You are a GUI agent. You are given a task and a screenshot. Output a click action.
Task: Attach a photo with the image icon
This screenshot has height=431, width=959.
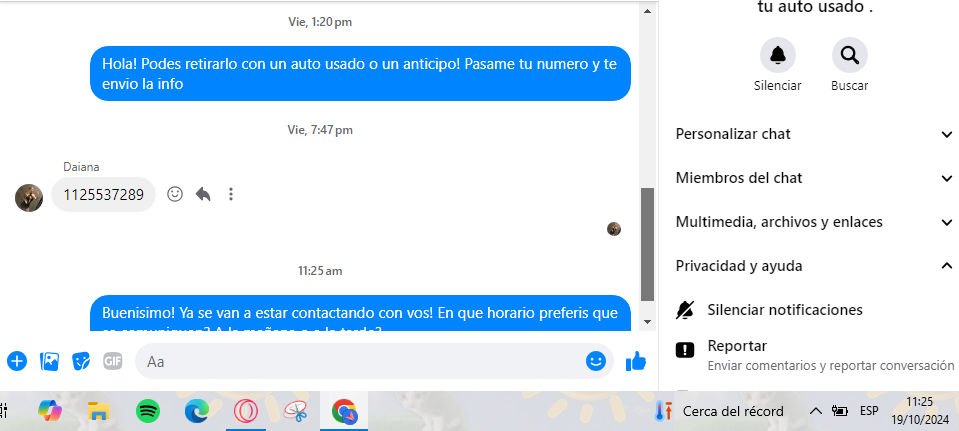pyautogui.click(x=49, y=361)
